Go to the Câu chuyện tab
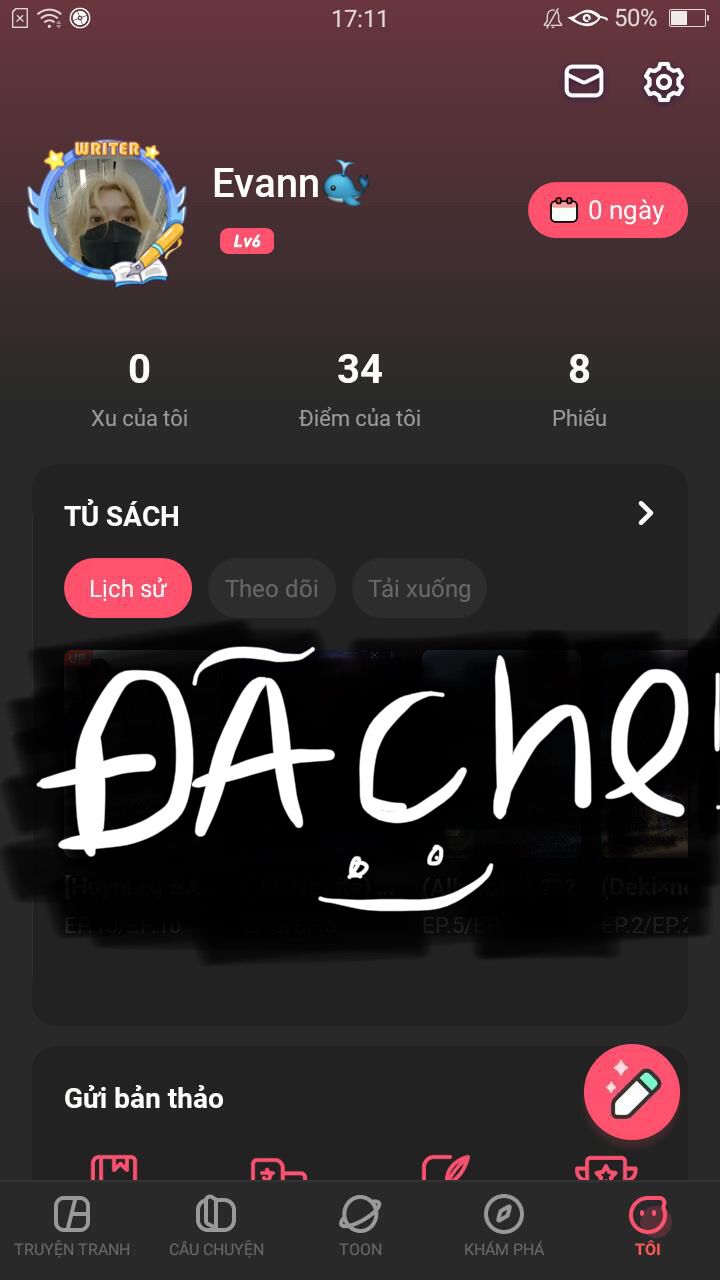 216,1227
